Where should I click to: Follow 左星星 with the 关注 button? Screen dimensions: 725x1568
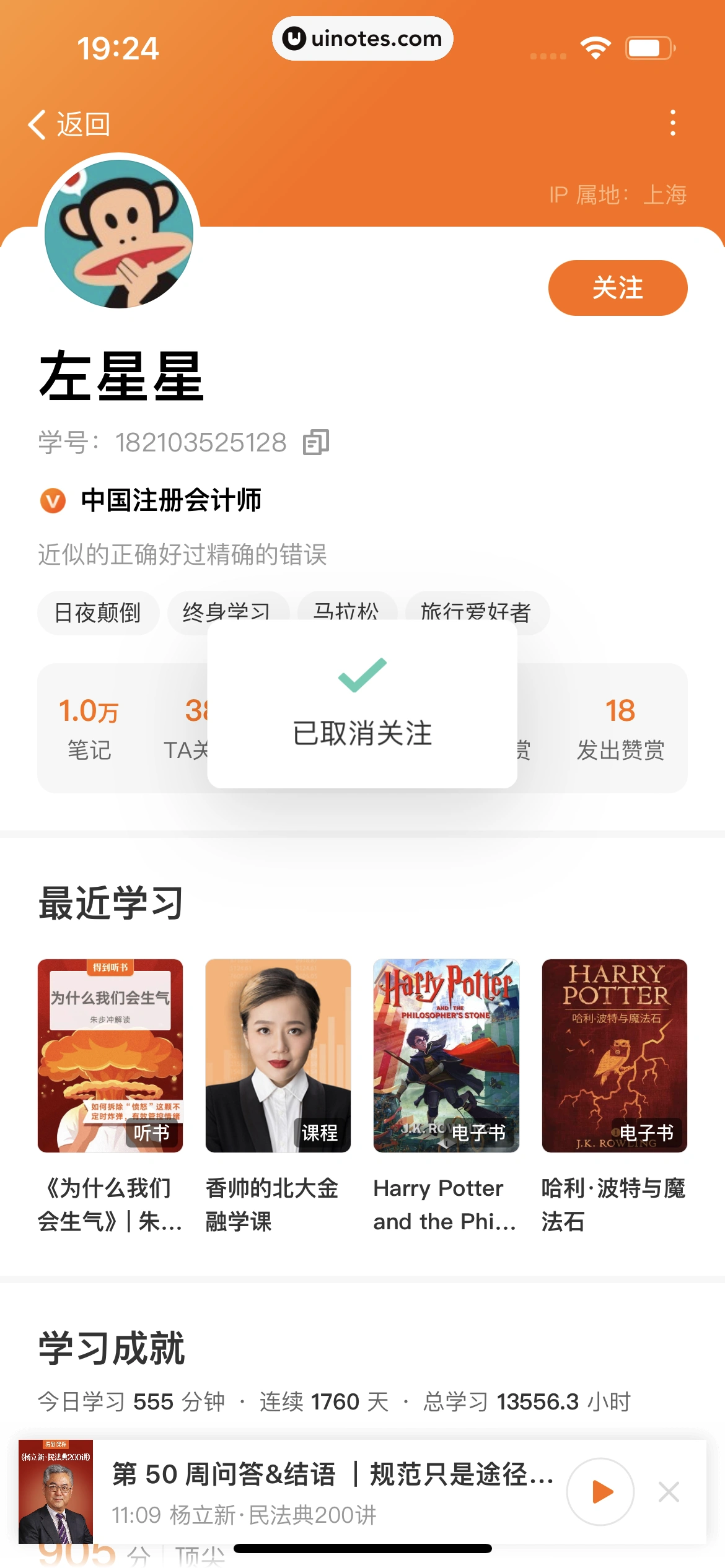click(617, 288)
